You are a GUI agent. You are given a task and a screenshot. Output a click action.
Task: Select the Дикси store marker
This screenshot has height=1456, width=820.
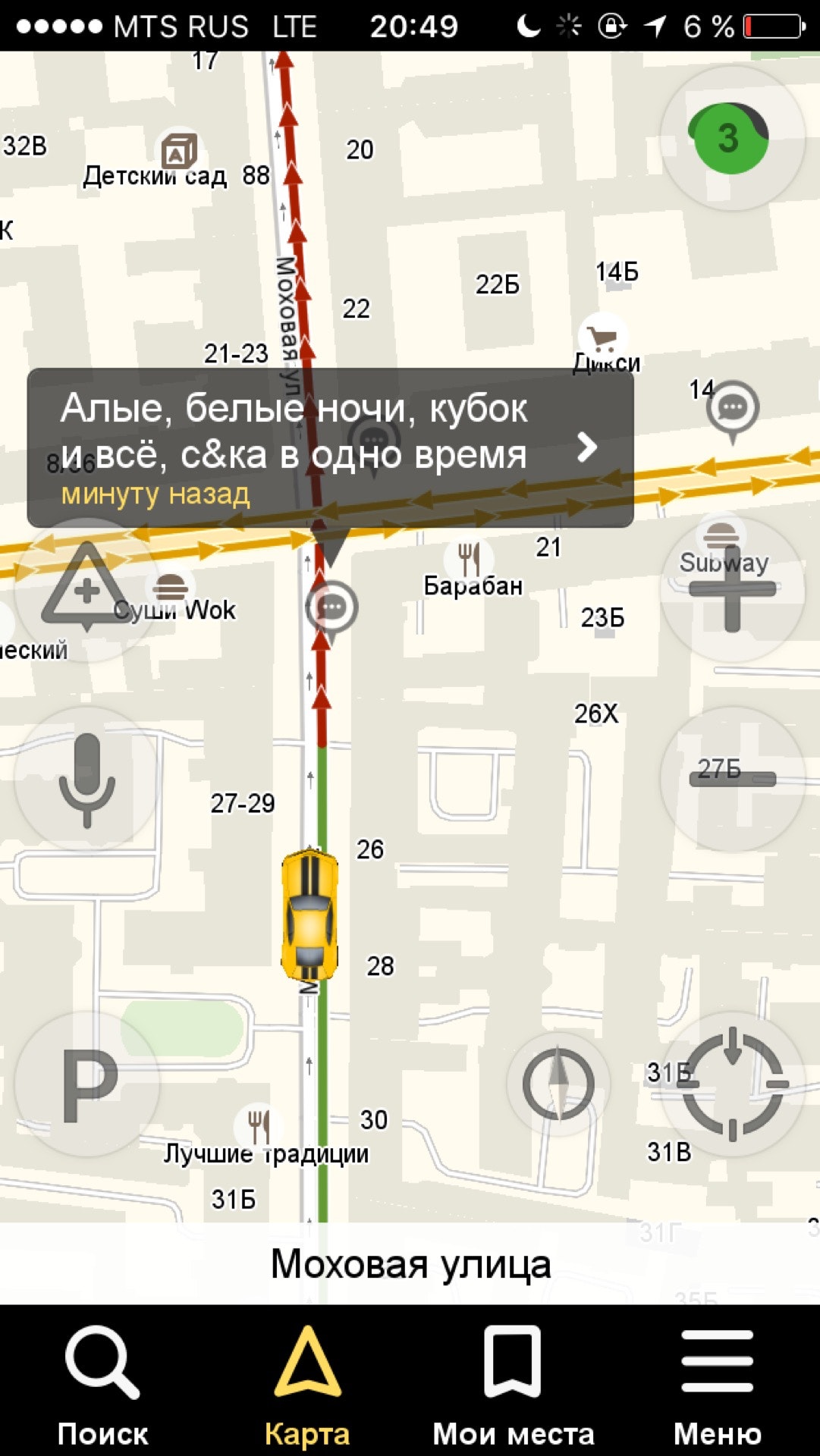coord(603,337)
